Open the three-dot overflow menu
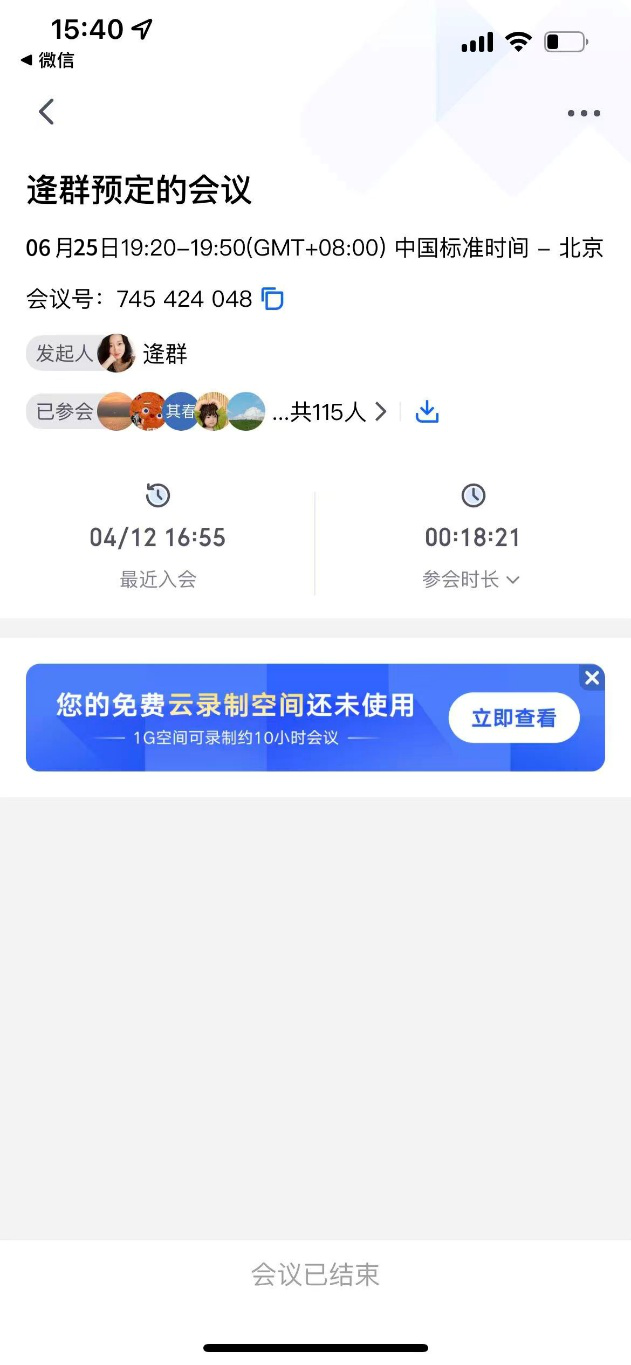631x1365 pixels. tap(583, 113)
